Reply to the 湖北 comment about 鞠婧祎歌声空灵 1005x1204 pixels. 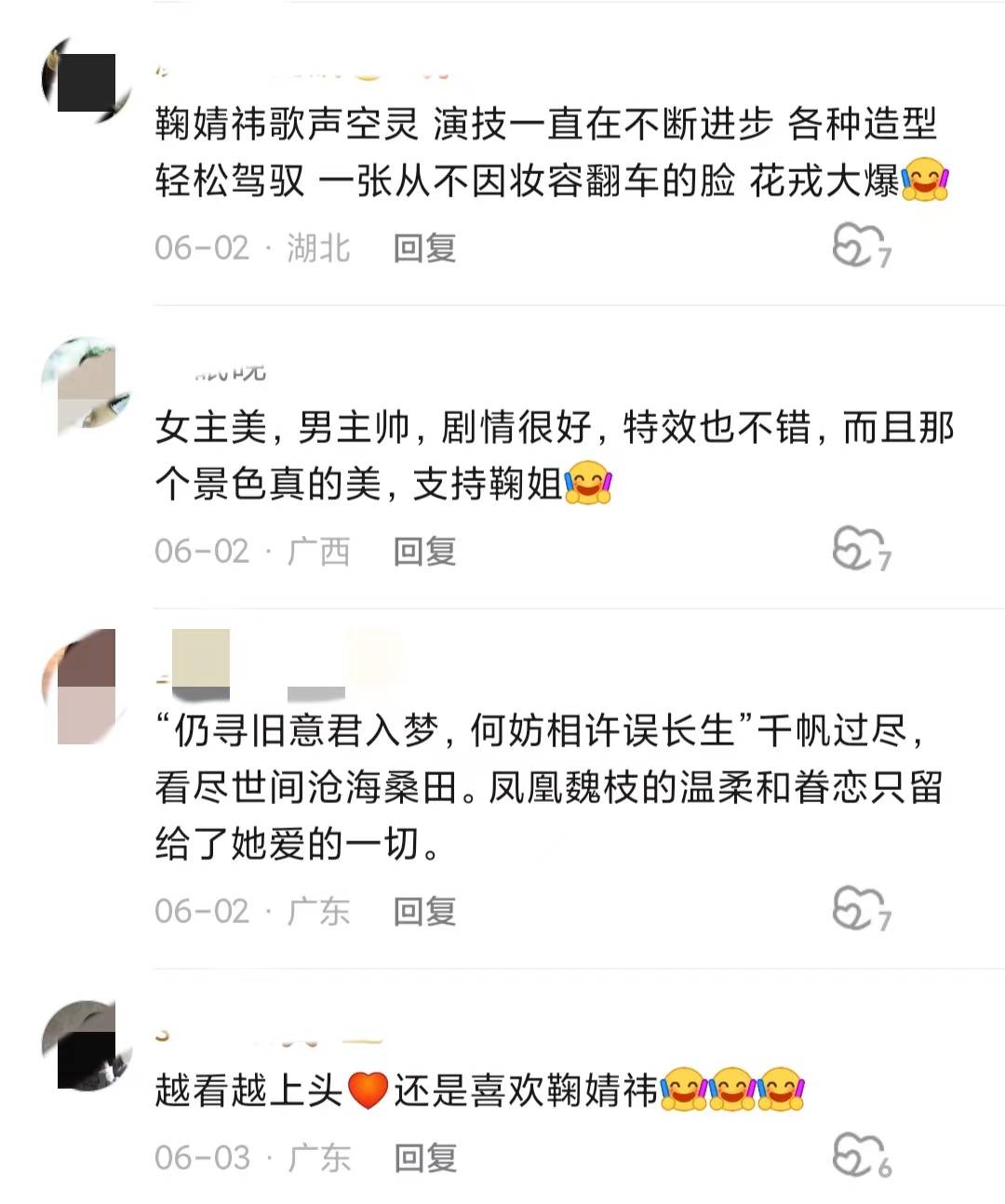(x=424, y=248)
